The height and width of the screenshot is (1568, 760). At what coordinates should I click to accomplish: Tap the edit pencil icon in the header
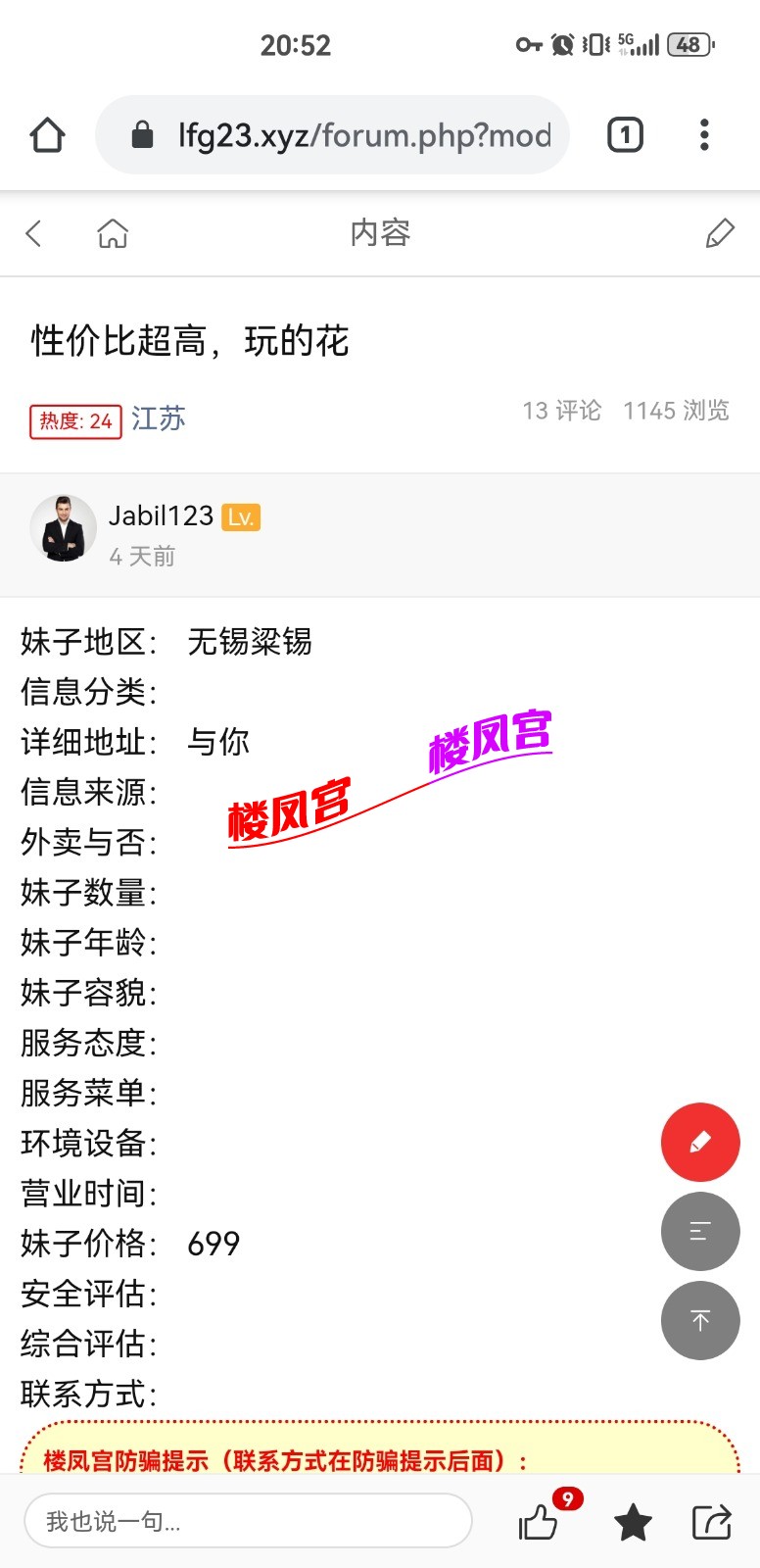pos(720,233)
